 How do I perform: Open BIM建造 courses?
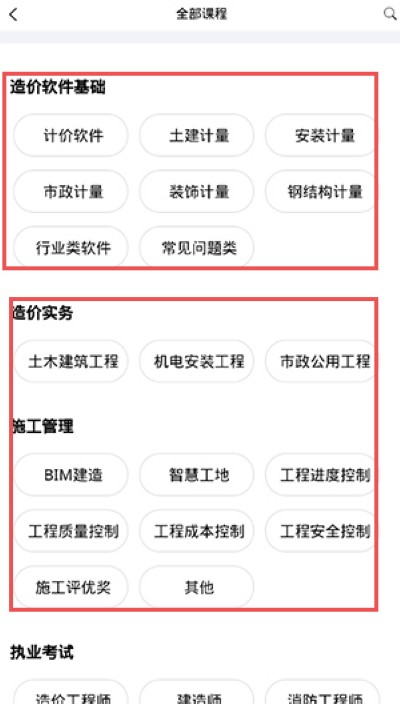pos(71,475)
